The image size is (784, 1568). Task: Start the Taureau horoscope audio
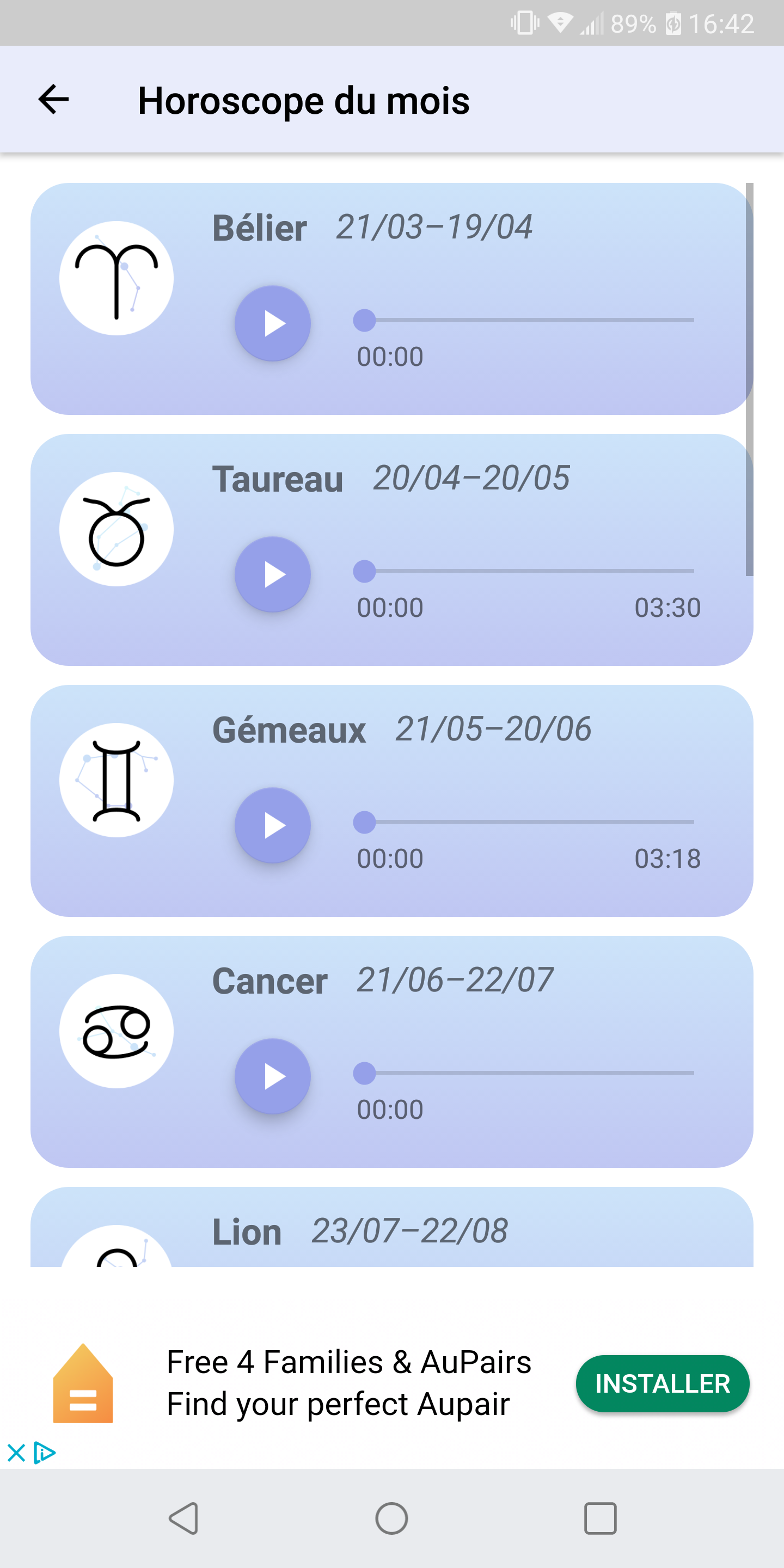coord(273,574)
